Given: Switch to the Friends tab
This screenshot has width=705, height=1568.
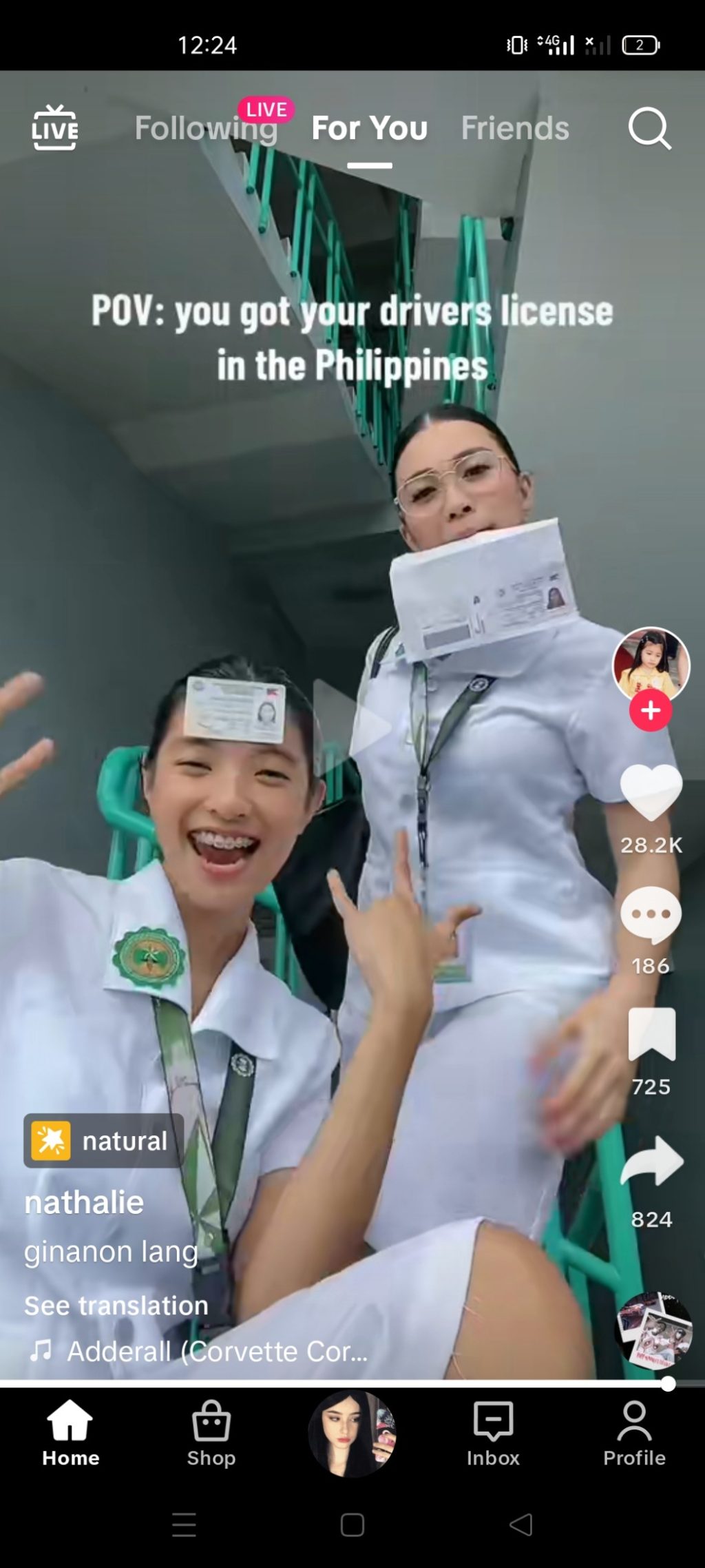Looking at the screenshot, I should pos(515,128).
